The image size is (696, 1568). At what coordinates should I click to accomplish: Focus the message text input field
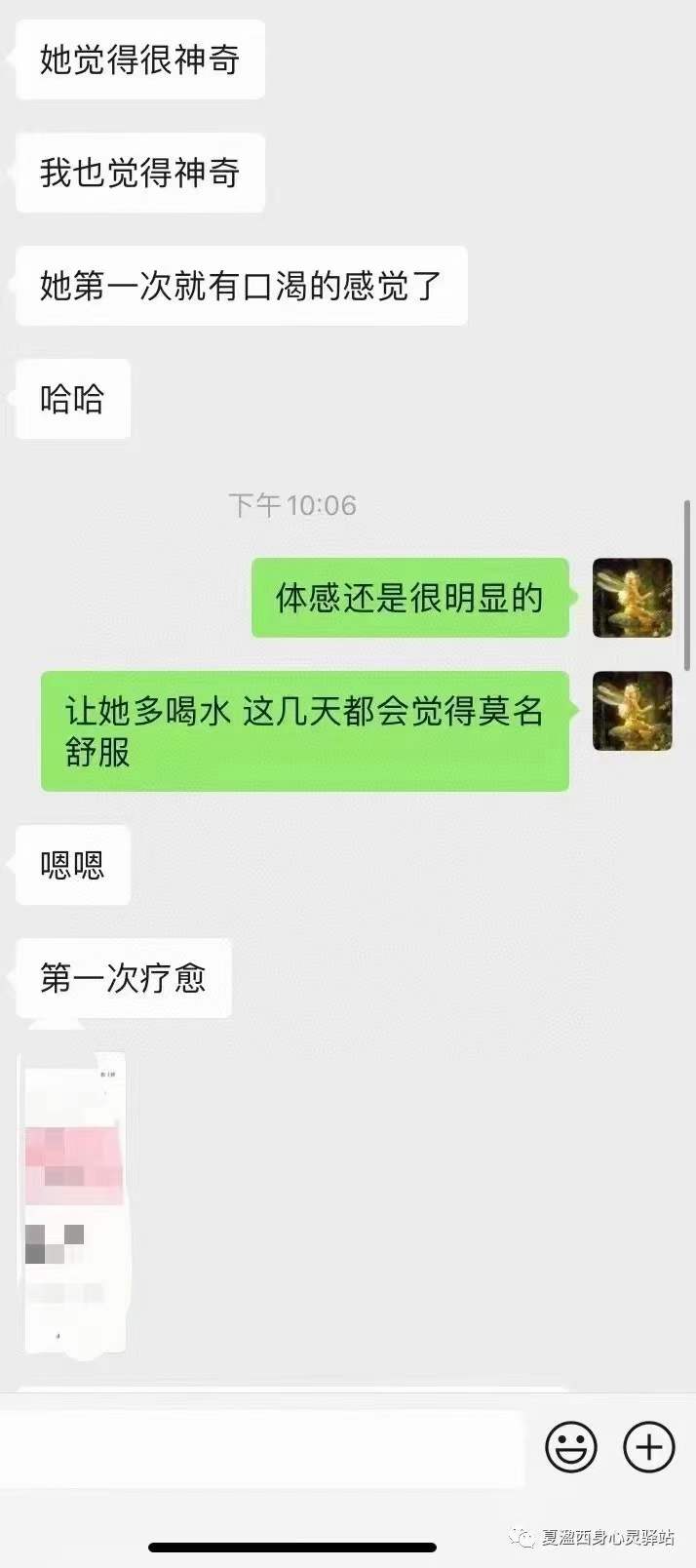[x=263, y=1448]
